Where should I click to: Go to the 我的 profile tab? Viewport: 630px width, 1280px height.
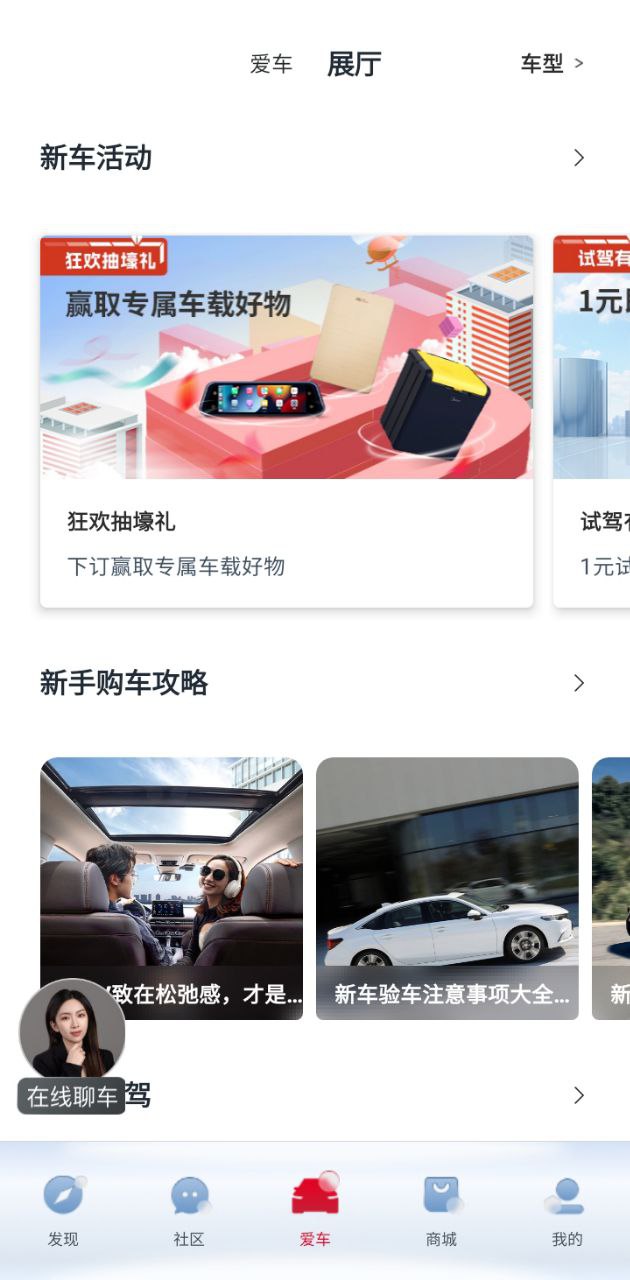(567, 1210)
